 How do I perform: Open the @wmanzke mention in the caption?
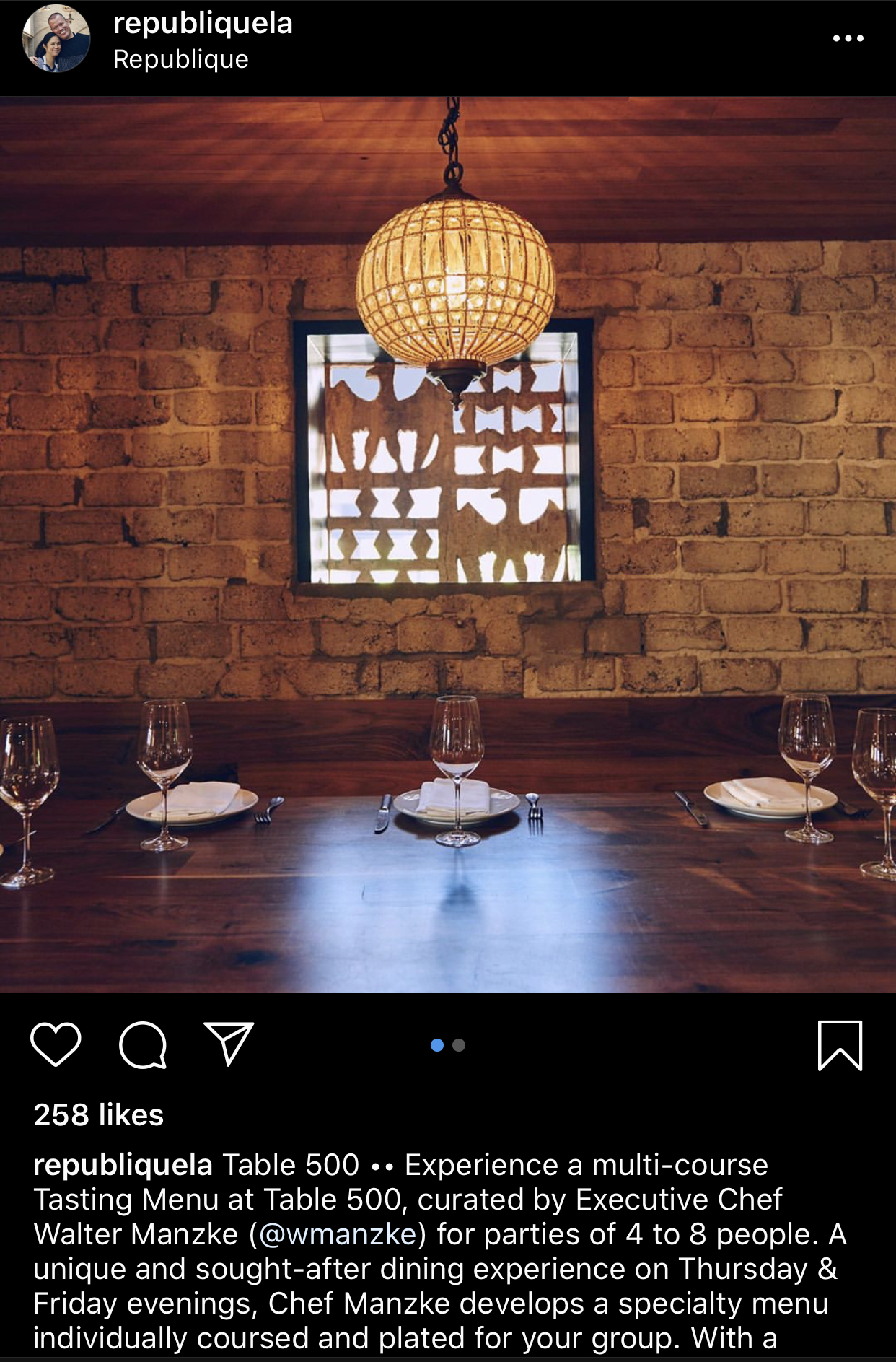pyautogui.click(x=338, y=1234)
